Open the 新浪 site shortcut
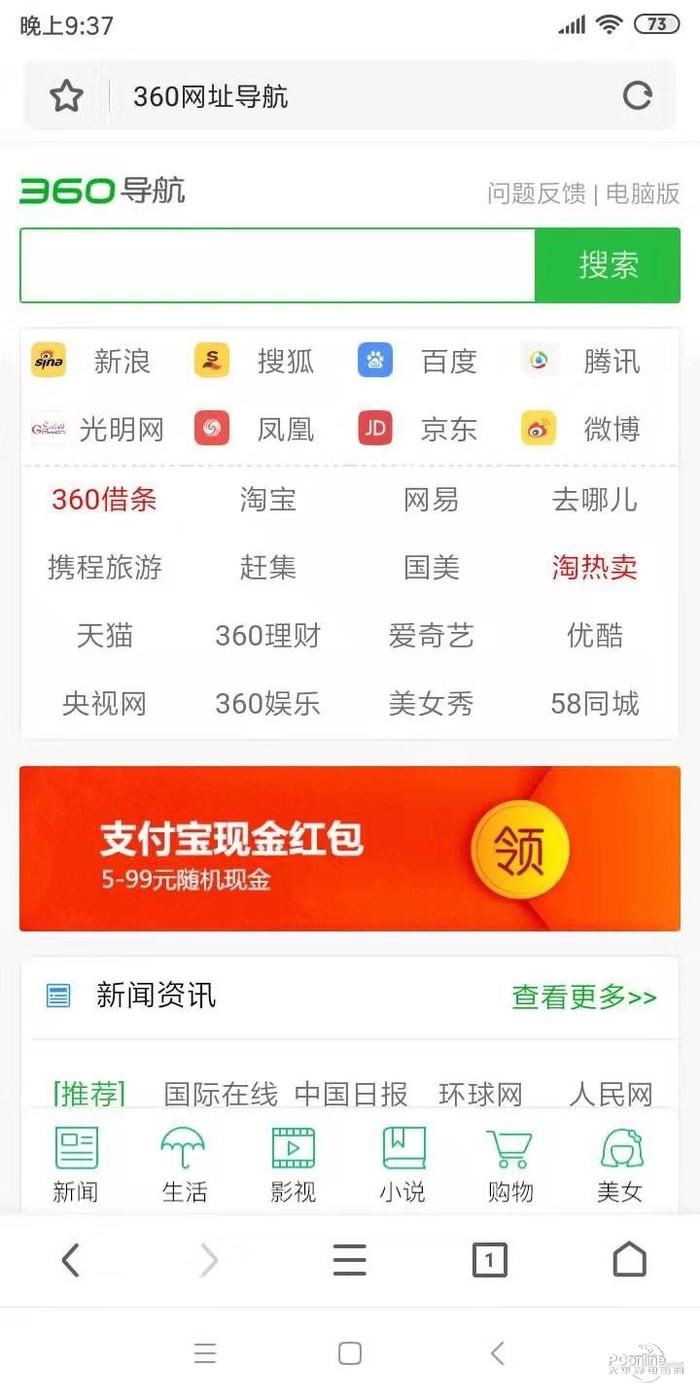 coord(92,361)
